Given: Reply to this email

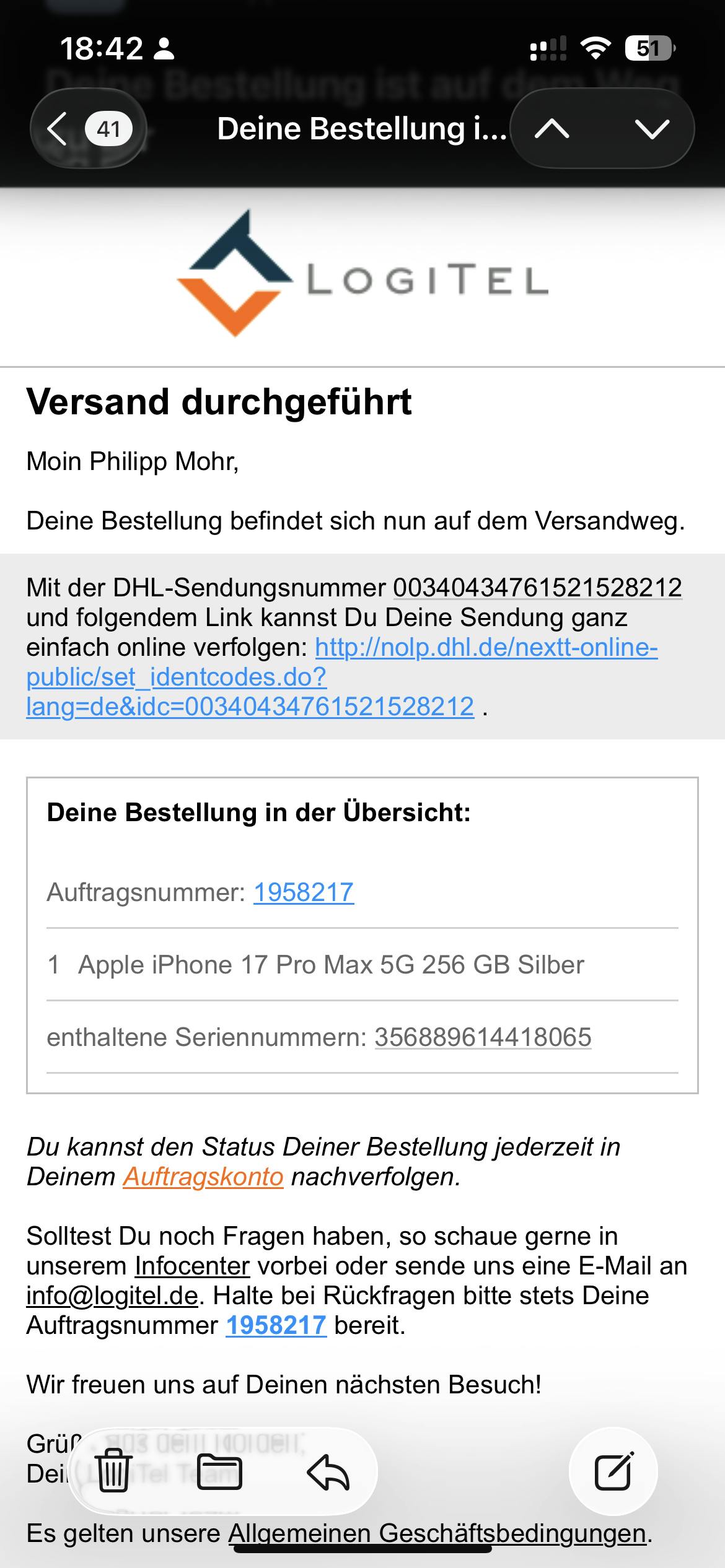Looking at the screenshot, I should click(x=328, y=1471).
